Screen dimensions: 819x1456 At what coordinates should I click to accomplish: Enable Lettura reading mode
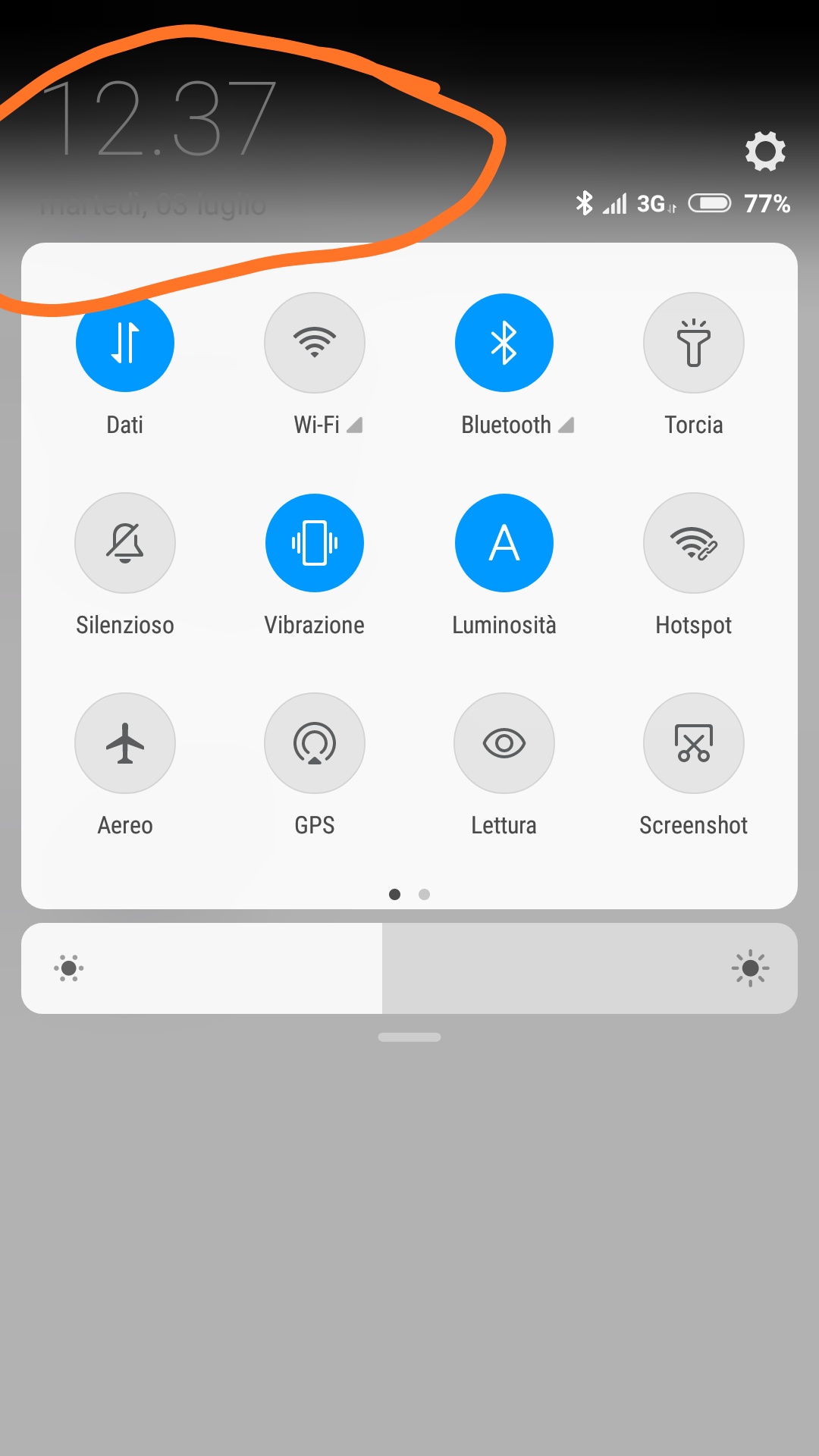click(x=504, y=743)
